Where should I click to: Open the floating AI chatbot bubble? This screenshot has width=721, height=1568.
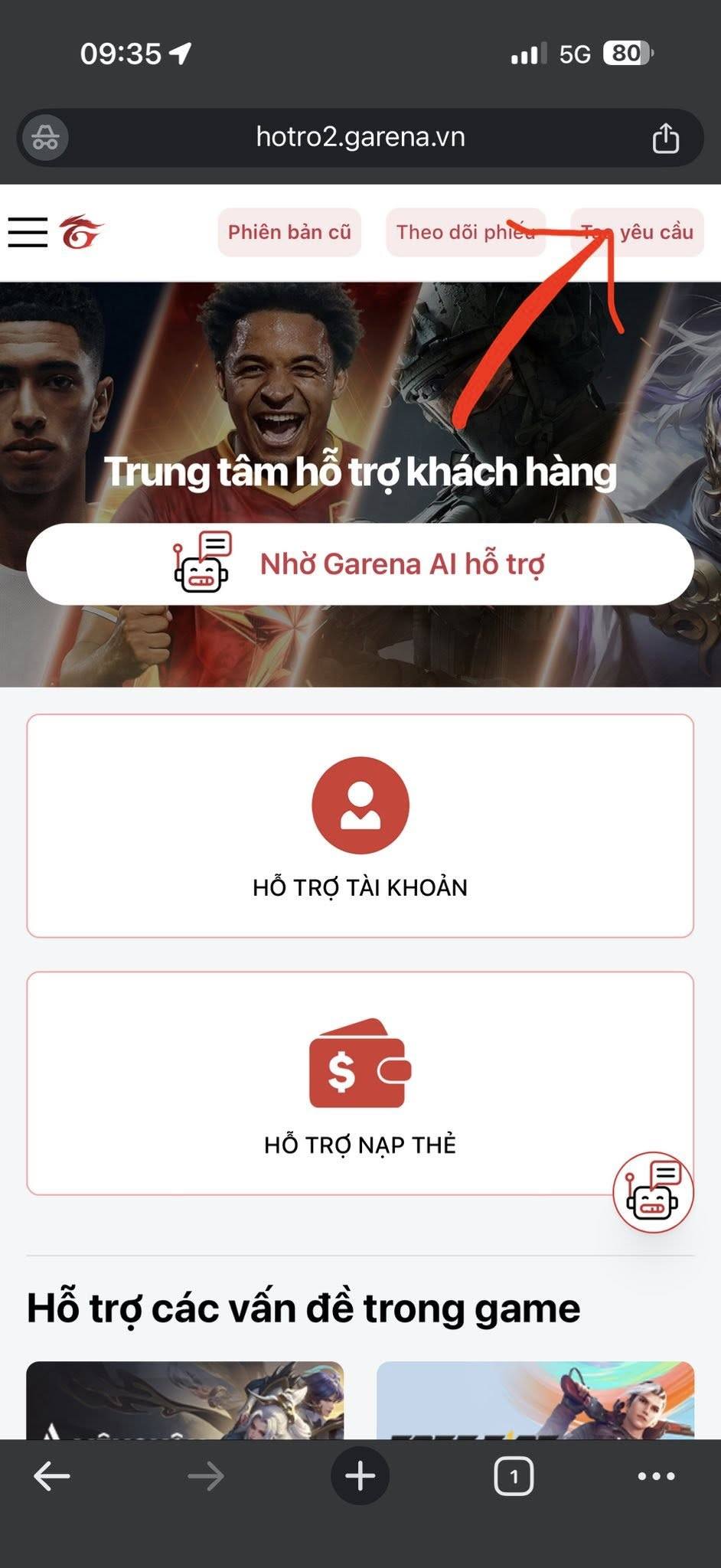coord(653,1192)
